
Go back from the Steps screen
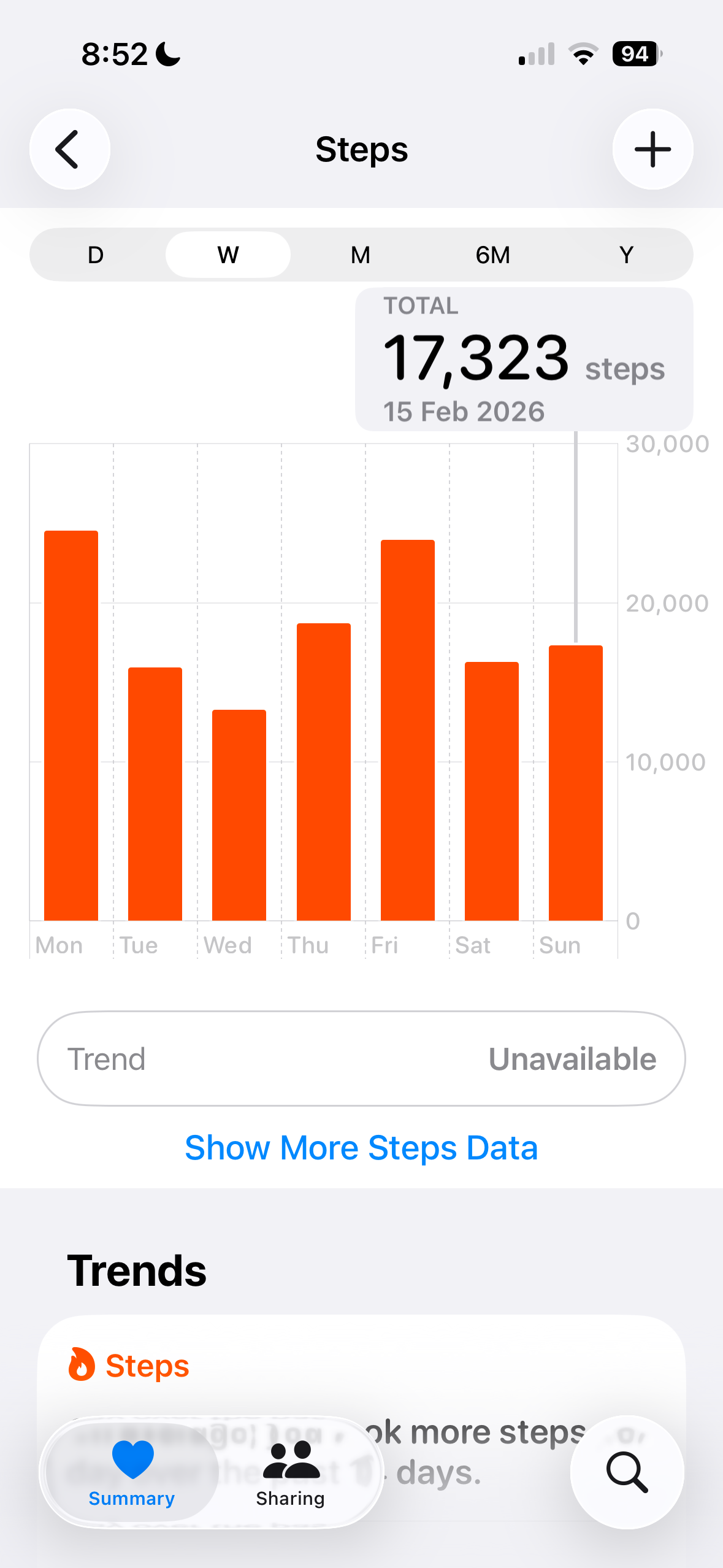tap(69, 149)
